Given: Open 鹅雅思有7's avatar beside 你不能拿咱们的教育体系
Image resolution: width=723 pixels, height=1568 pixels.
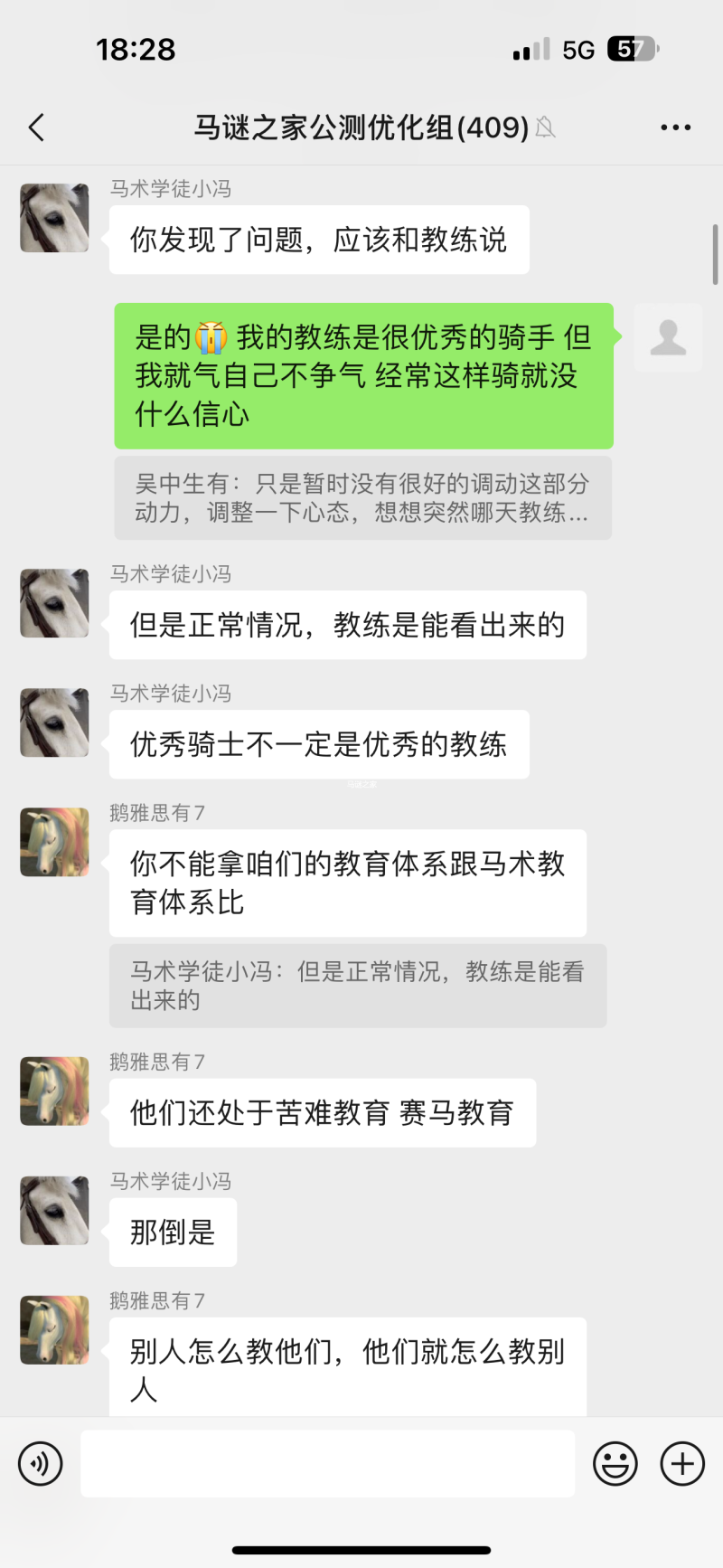Looking at the screenshot, I should click(54, 842).
